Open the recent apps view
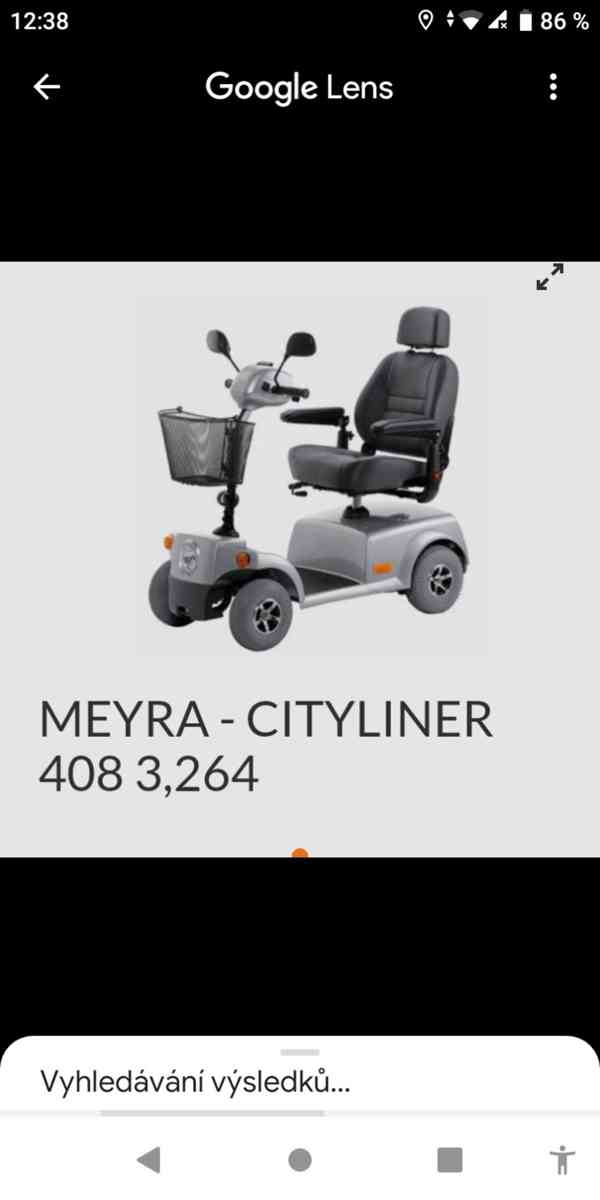This screenshot has height=1200, width=600. pos(450,1160)
